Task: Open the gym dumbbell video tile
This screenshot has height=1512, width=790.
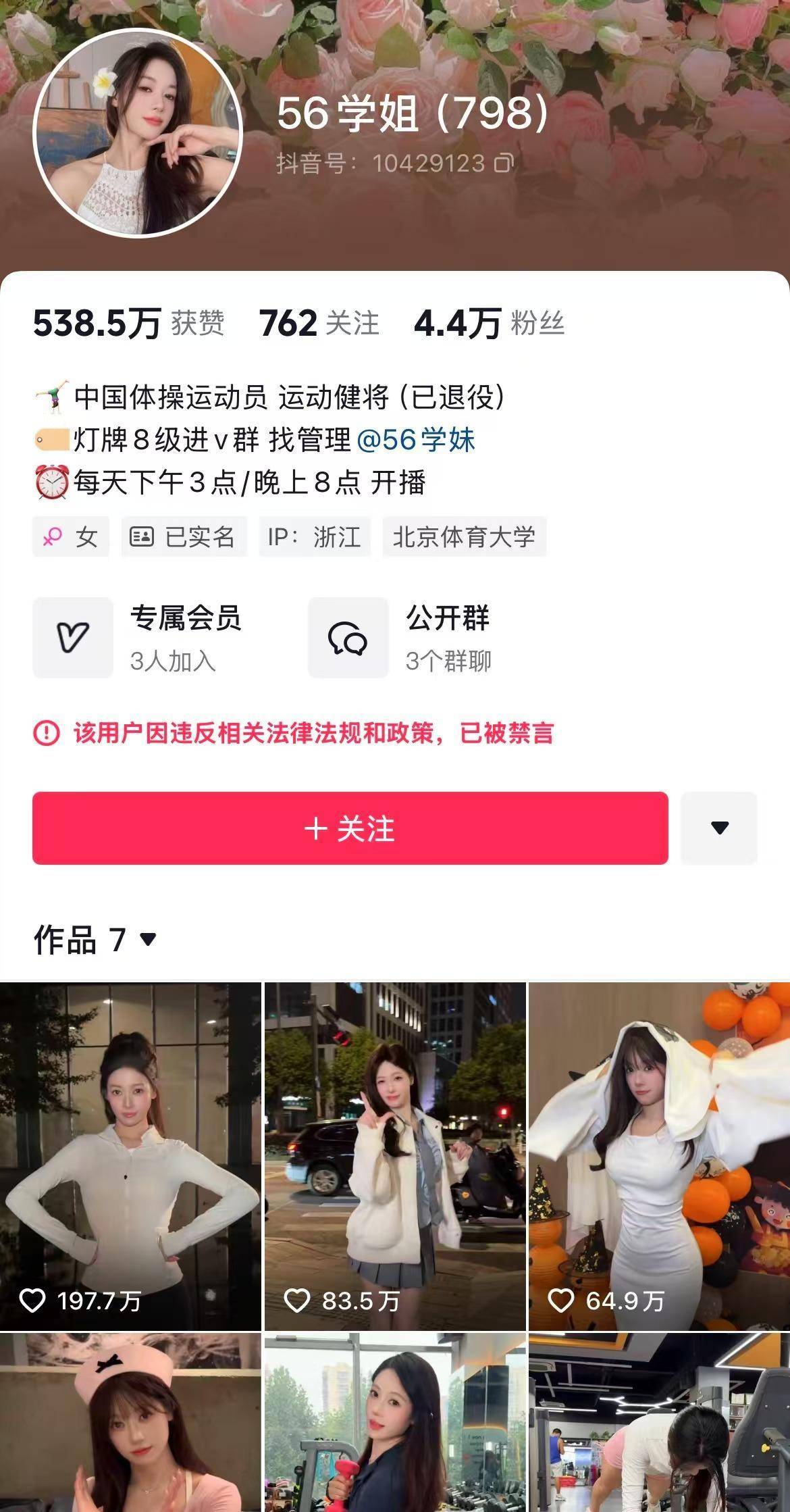Action: pyautogui.click(x=395, y=1422)
